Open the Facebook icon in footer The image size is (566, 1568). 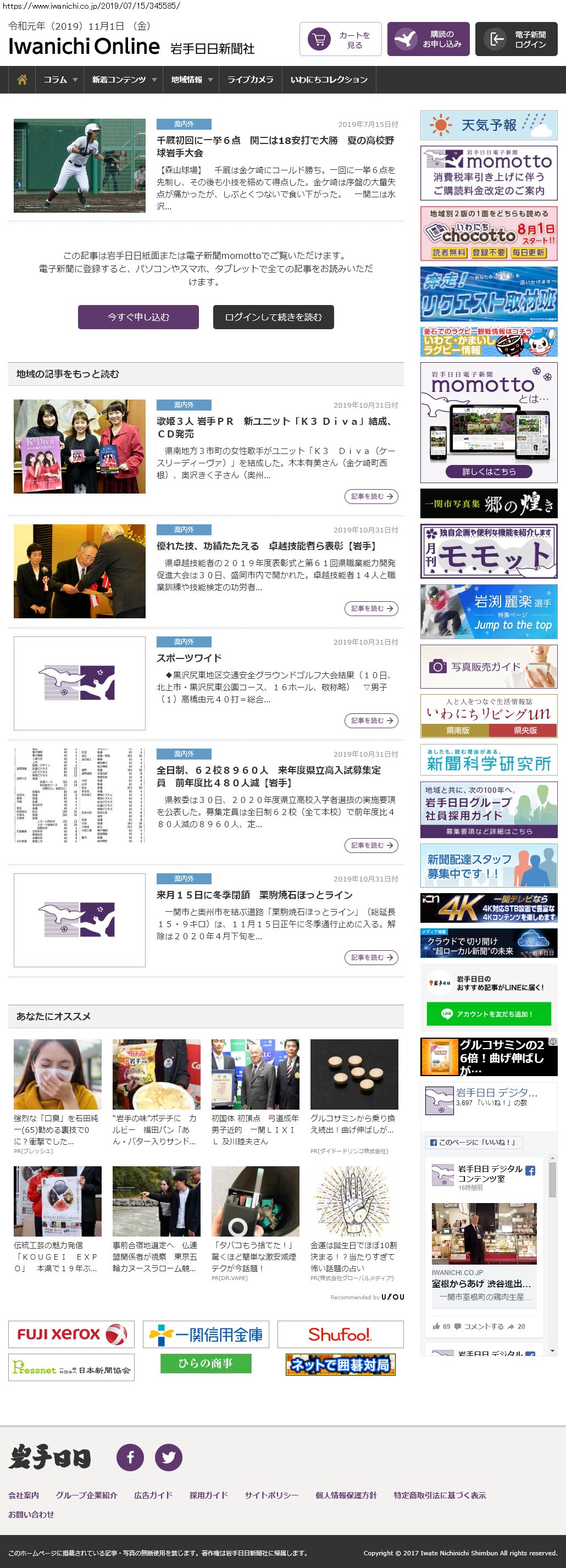point(130,1457)
